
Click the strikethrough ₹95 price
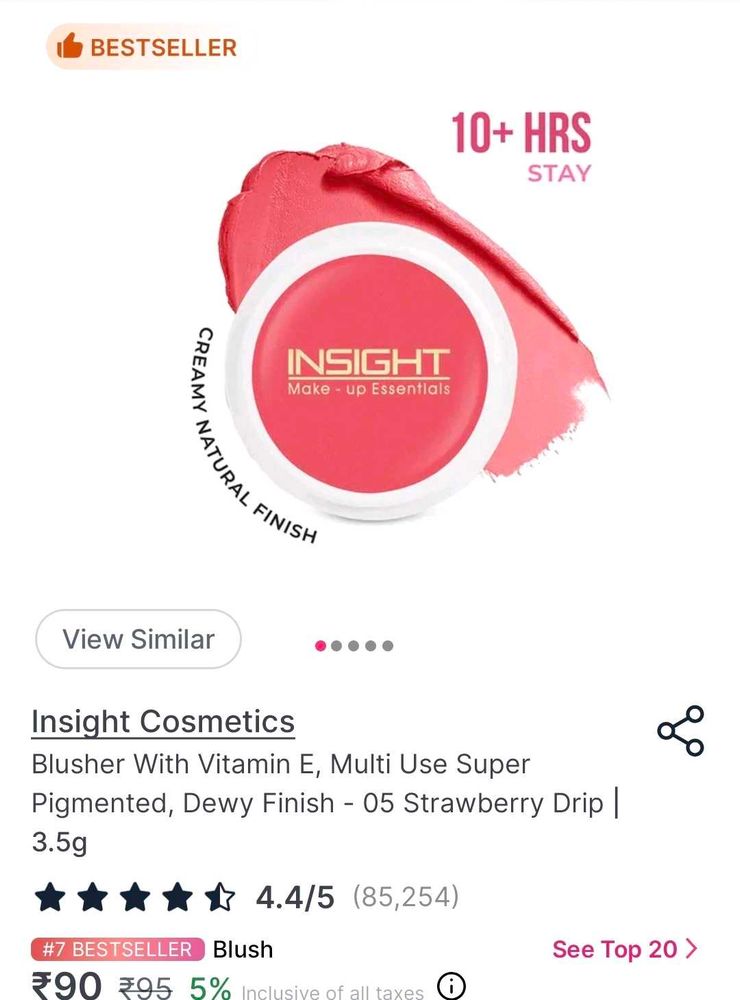(141, 986)
